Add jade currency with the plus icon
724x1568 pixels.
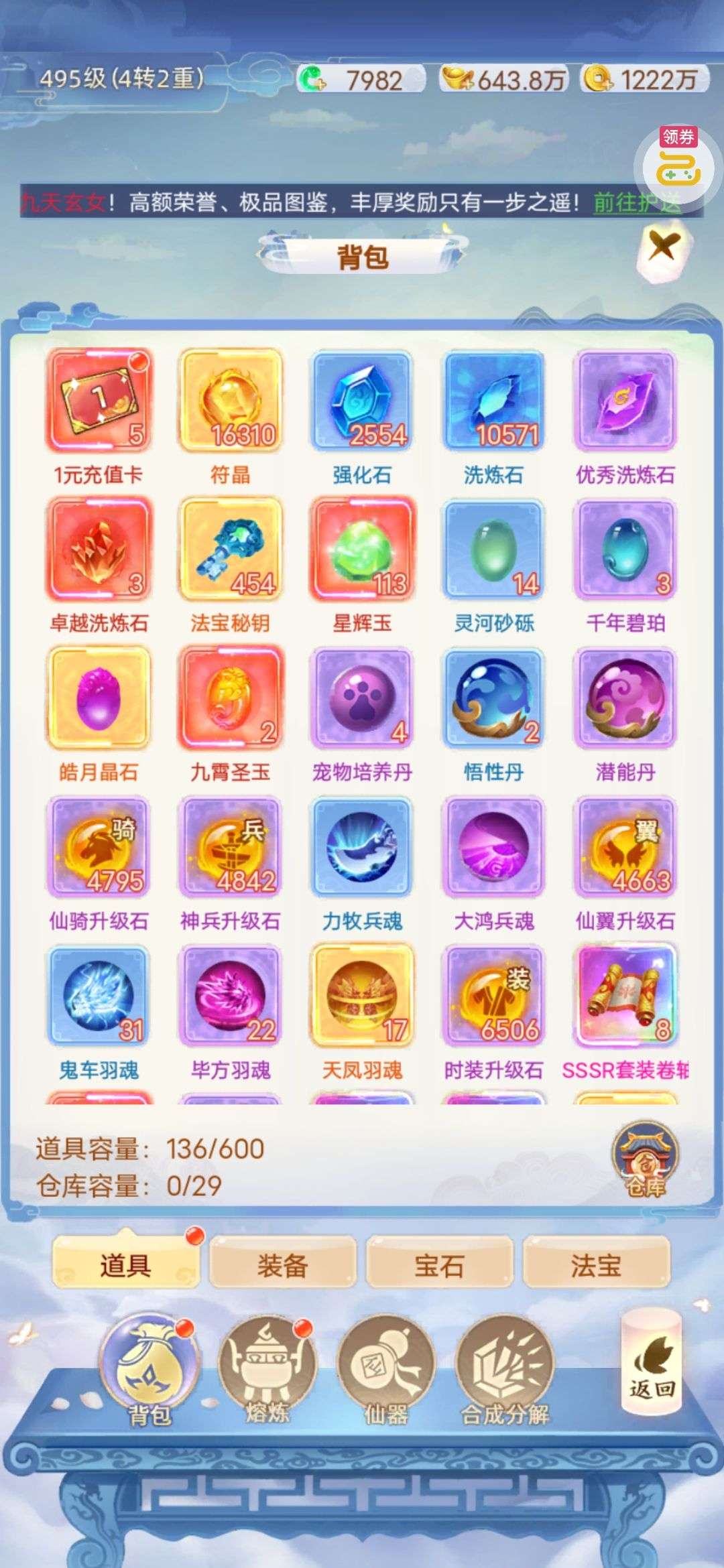click(310, 80)
